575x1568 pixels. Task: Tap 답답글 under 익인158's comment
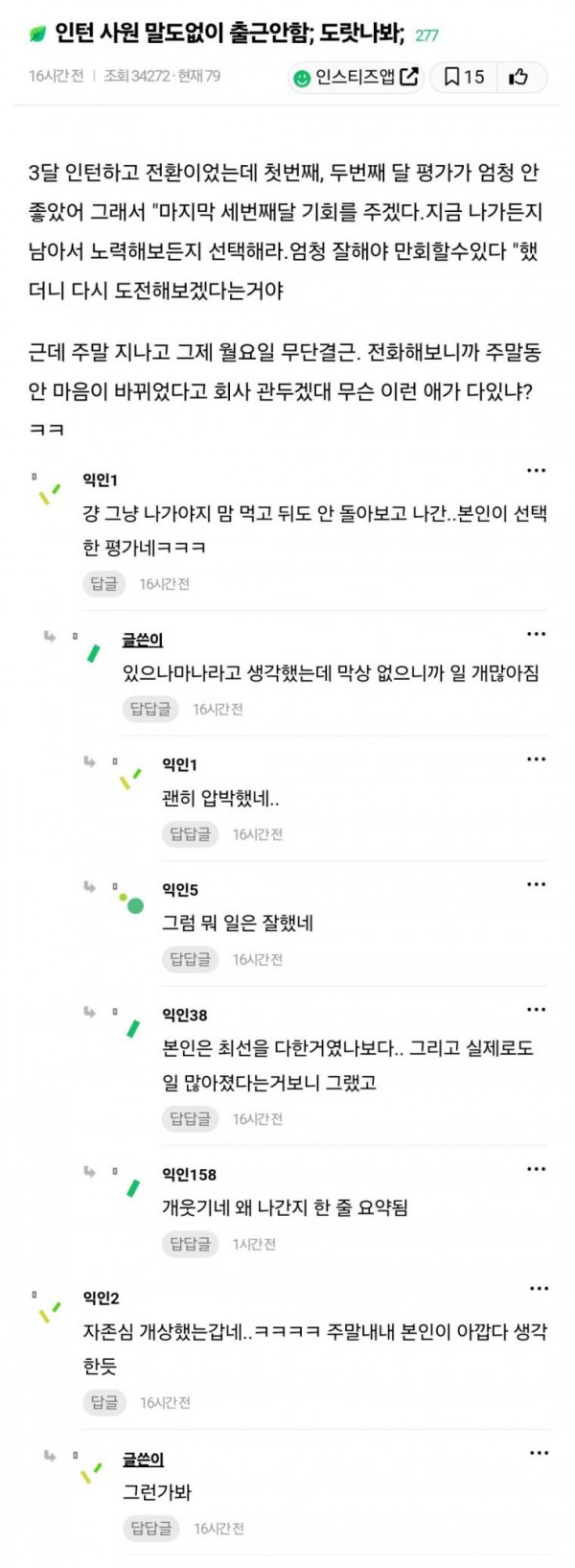(190, 1244)
